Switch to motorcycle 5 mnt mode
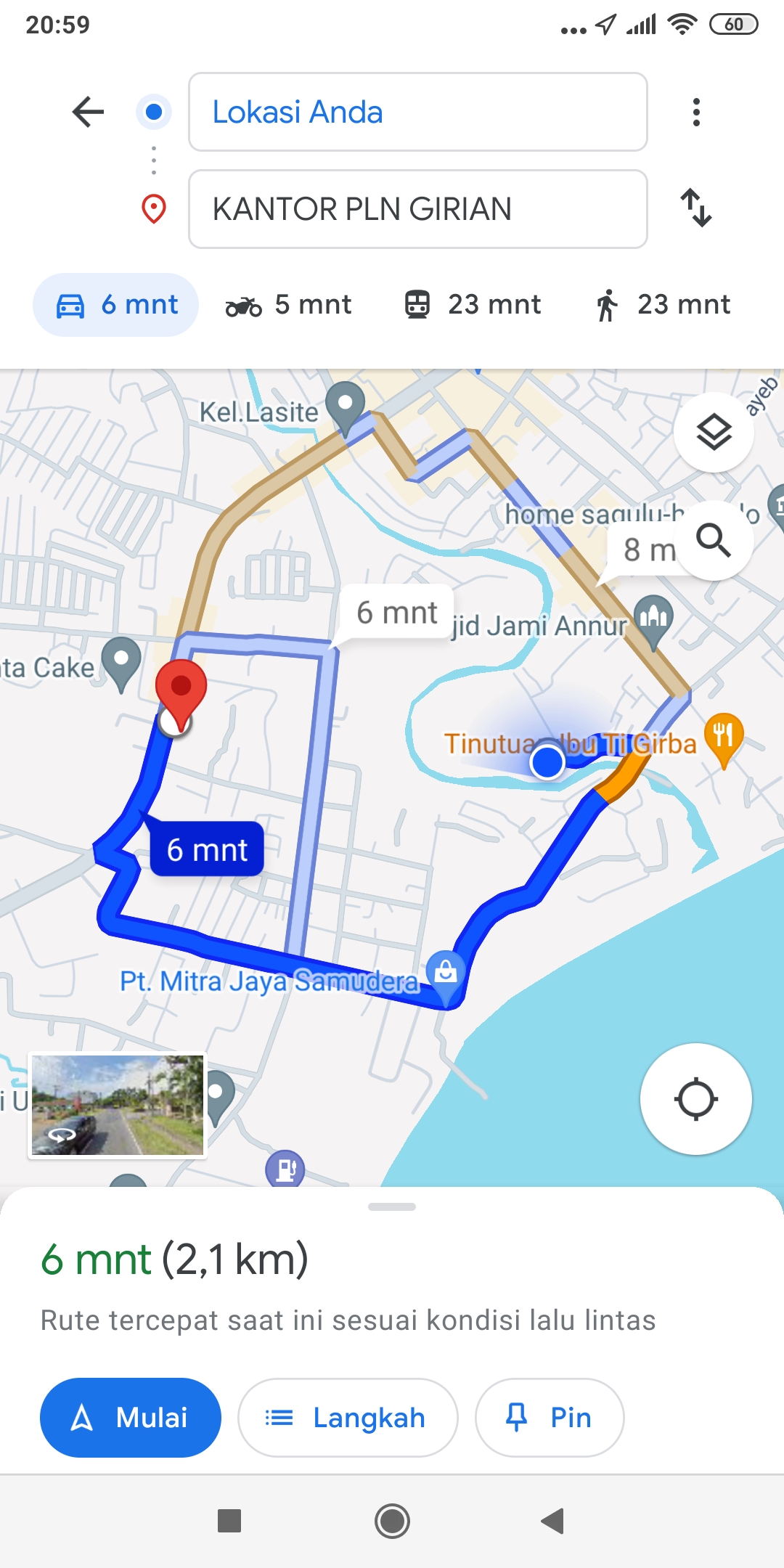 point(288,305)
